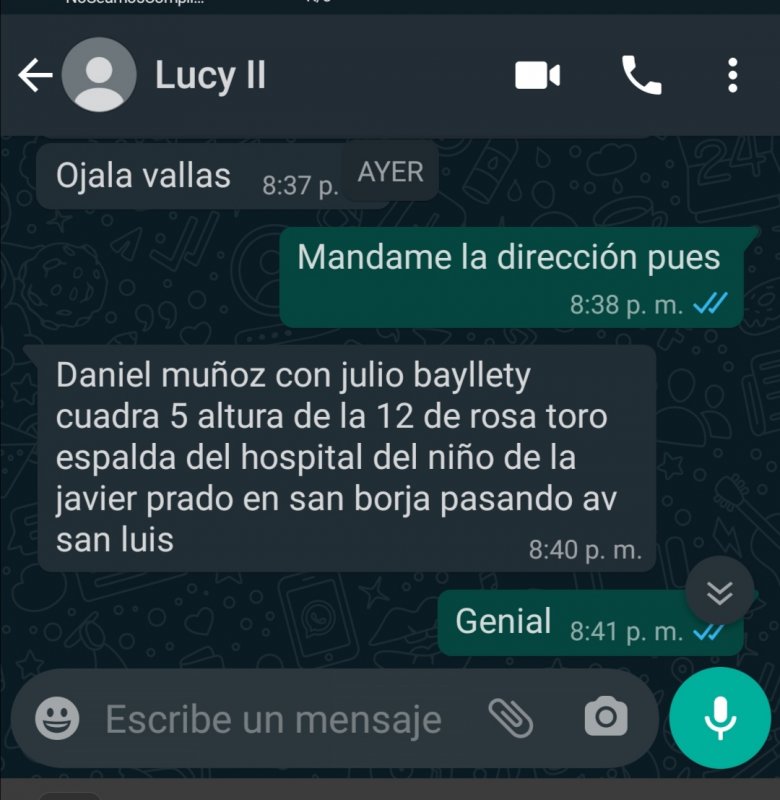
Task: Open the overflow menu
Action: coord(733,76)
